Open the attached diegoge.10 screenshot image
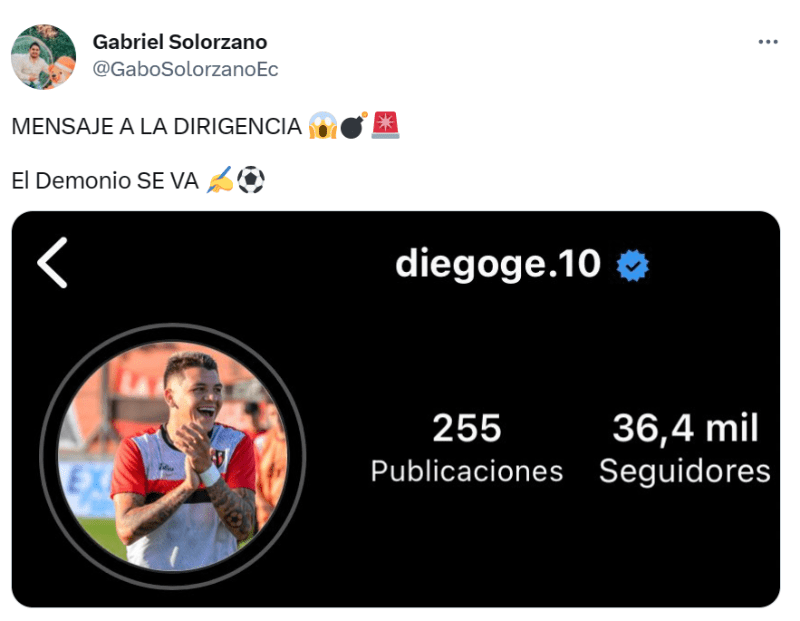This screenshot has width=800, height=621. 395,408
